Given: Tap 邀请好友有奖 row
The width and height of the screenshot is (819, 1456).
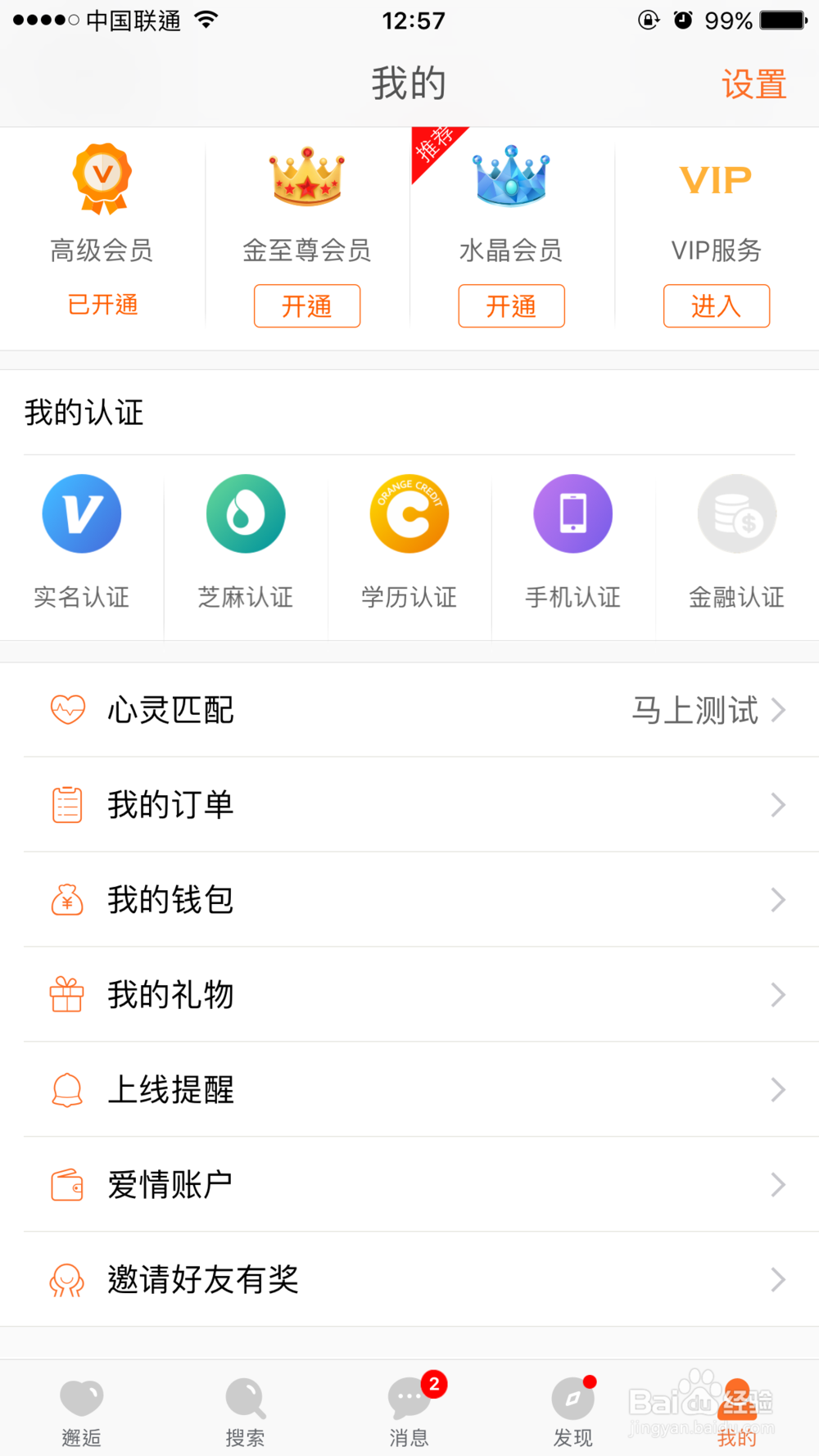Looking at the screenshot, I should pyautogui.click(x=409, y=1280).
